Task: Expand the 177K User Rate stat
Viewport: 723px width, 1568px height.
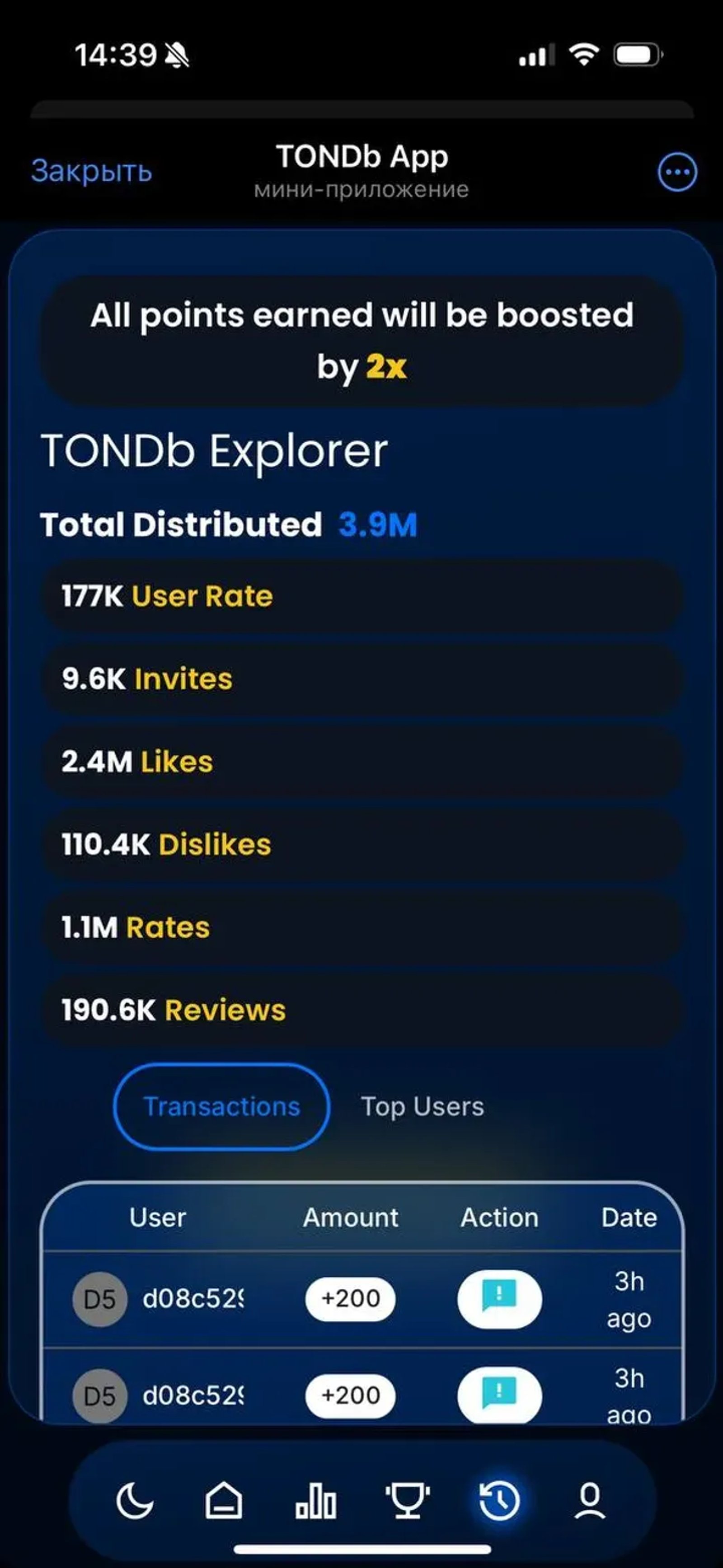Action: tap(361, 596)
